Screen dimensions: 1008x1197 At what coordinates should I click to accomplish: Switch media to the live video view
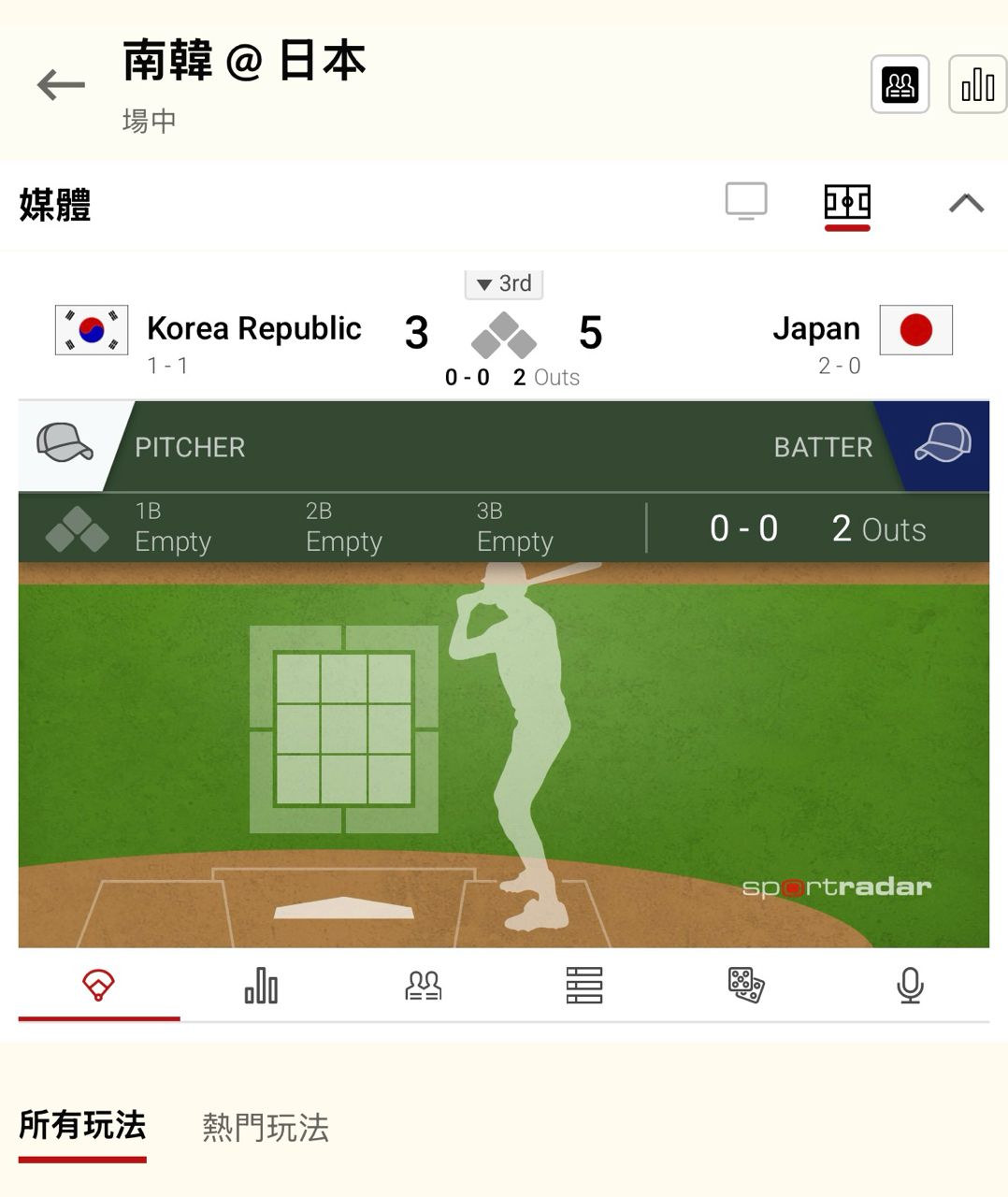coord(746,201)
